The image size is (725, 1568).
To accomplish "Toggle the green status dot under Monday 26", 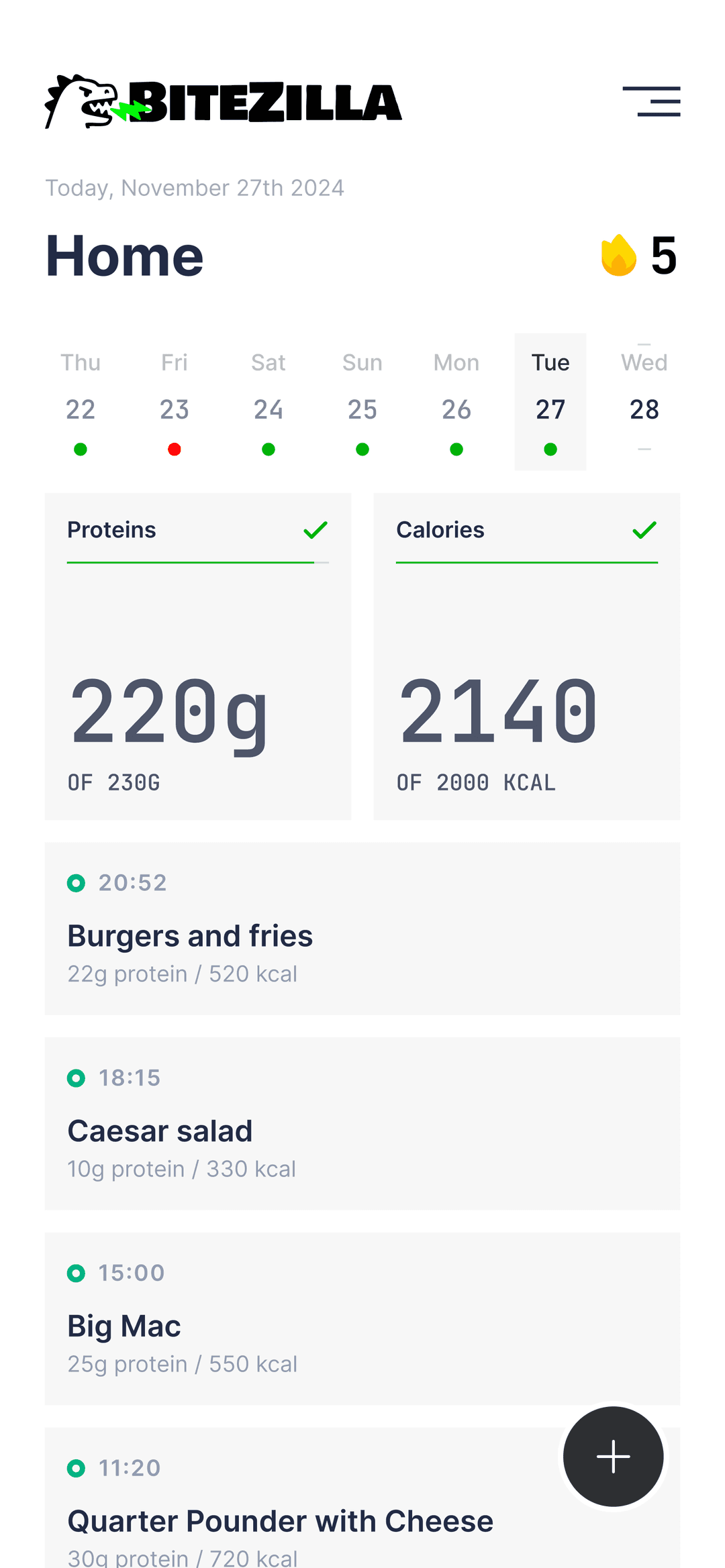I will [456, 449].
